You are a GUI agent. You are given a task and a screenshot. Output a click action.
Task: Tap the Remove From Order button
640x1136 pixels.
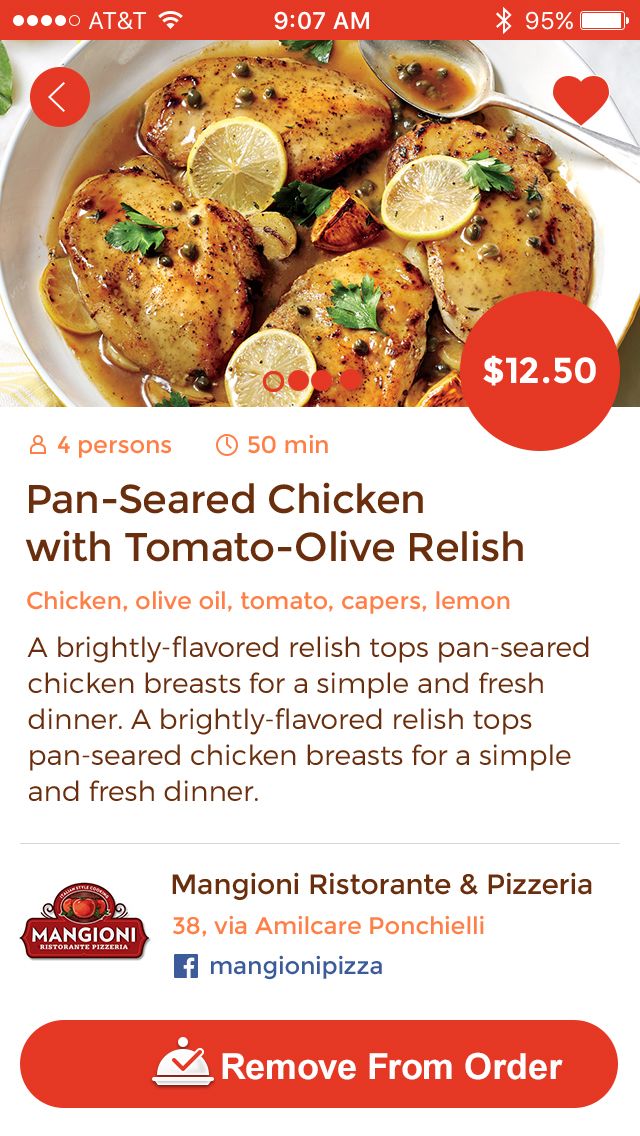coord(319,1064)
